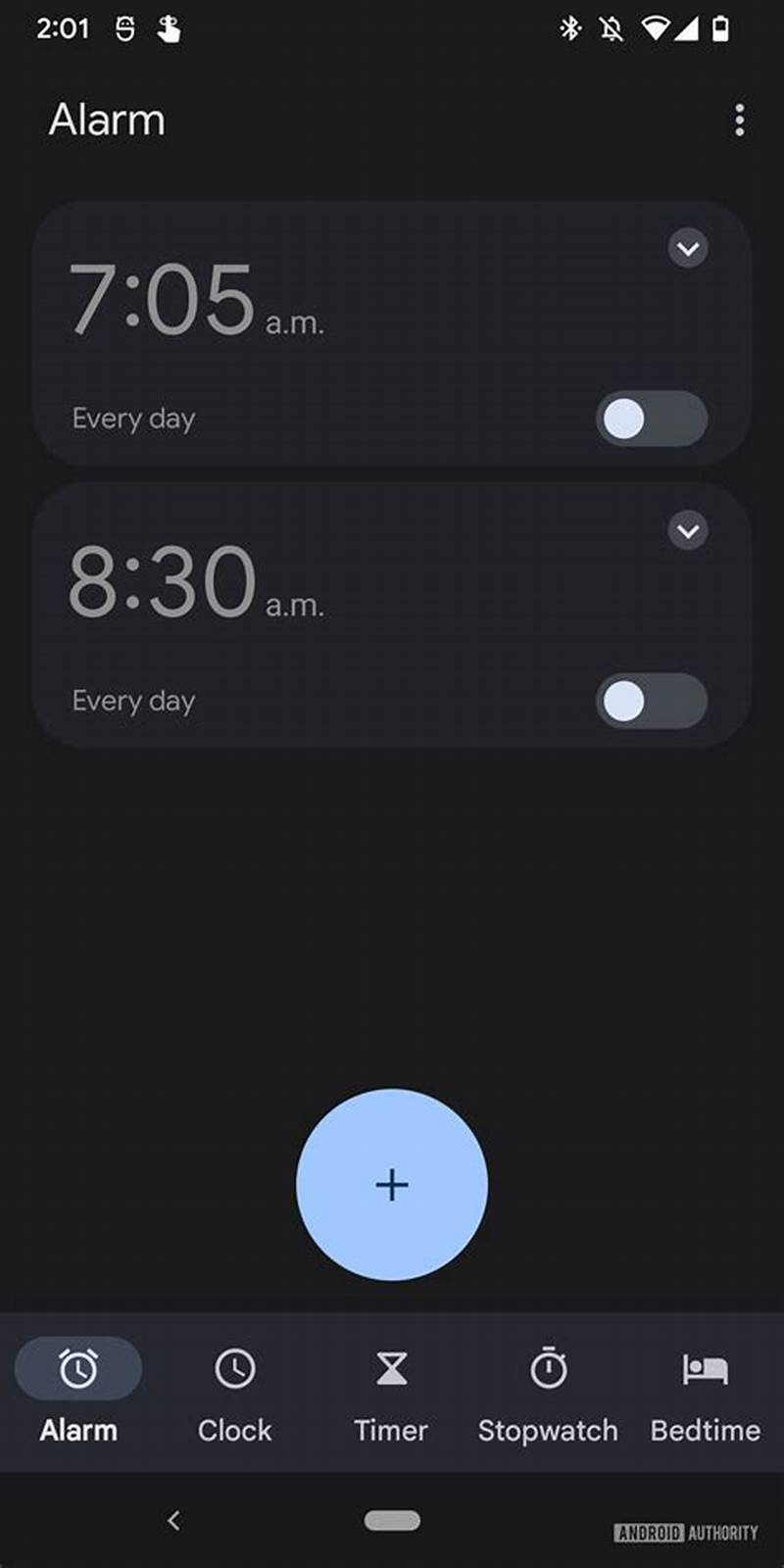Screen dimensions: 784x1568
Task: Tap the plus button to add alarm
Action: click(x=391, y=1185)
